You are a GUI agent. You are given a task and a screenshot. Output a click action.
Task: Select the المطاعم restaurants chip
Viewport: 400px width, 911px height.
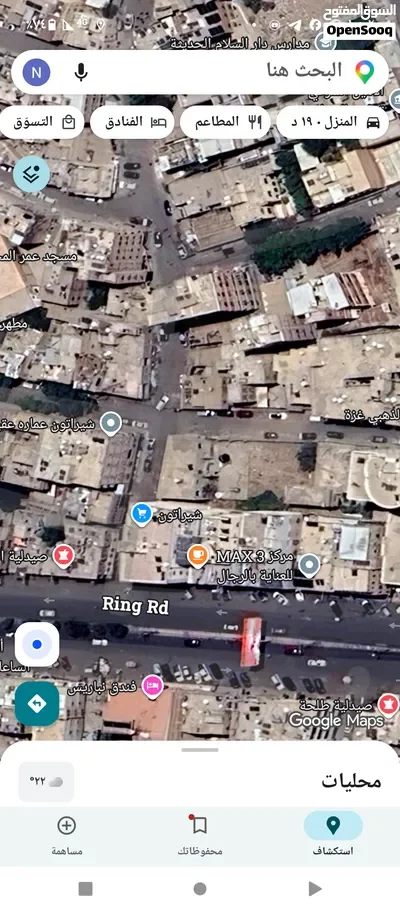point(225,122)
